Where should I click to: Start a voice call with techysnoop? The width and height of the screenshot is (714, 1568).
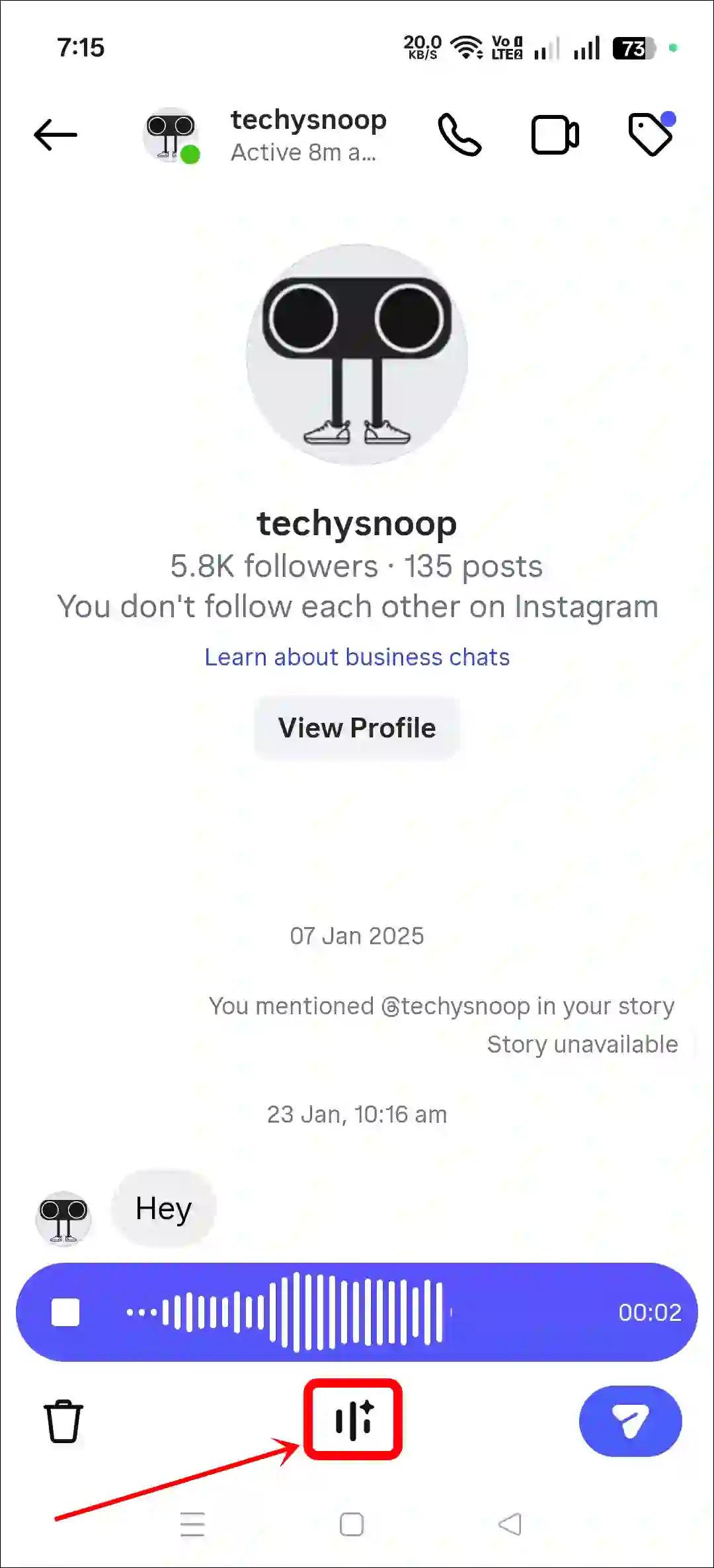click(461, 134)
